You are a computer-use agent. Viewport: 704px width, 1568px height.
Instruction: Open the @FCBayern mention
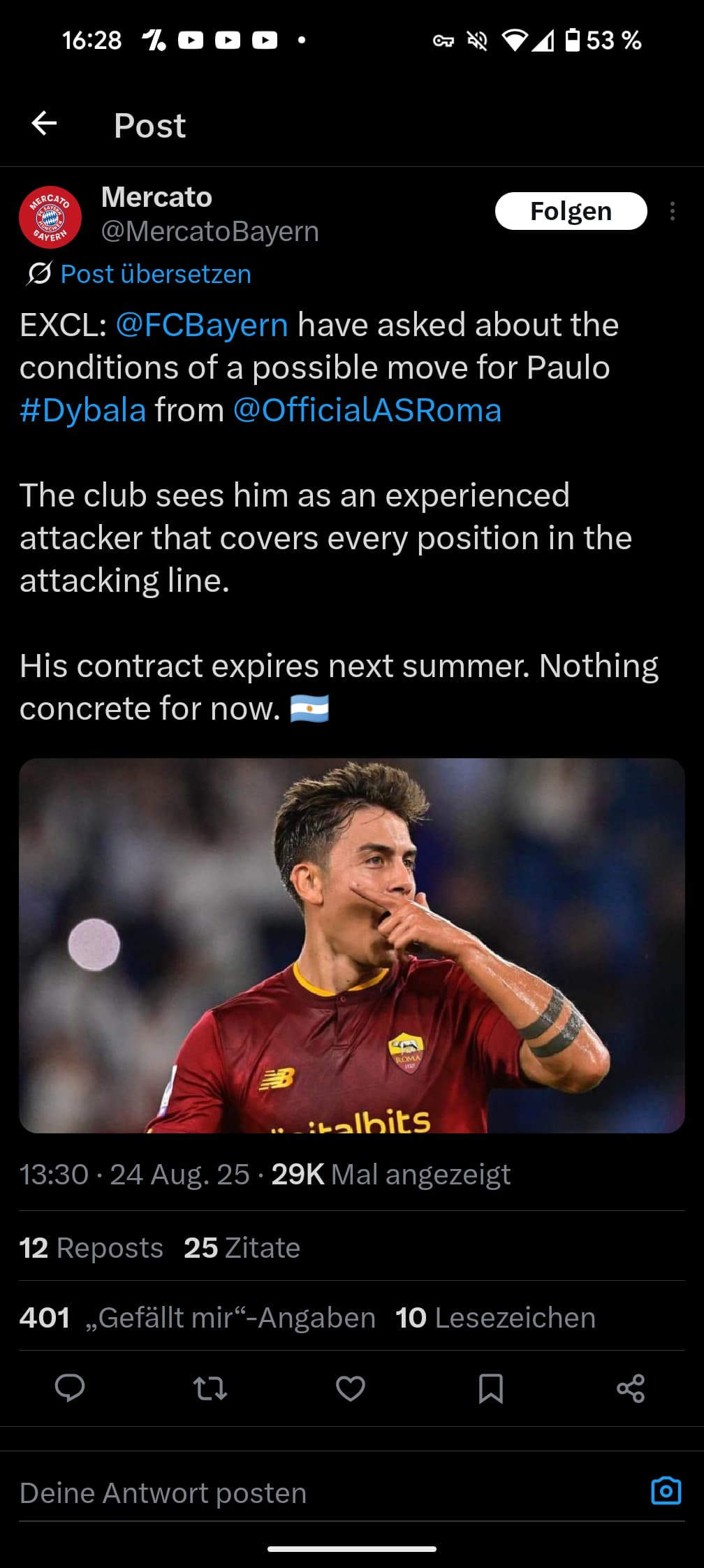[202, 325]
